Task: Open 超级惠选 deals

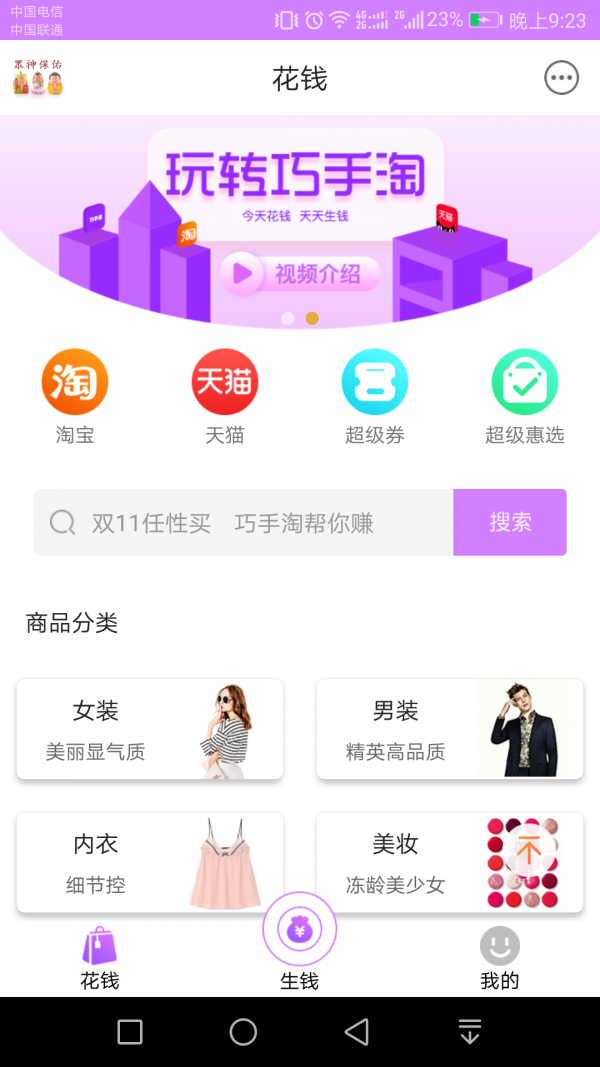Action: coord(525,396)
